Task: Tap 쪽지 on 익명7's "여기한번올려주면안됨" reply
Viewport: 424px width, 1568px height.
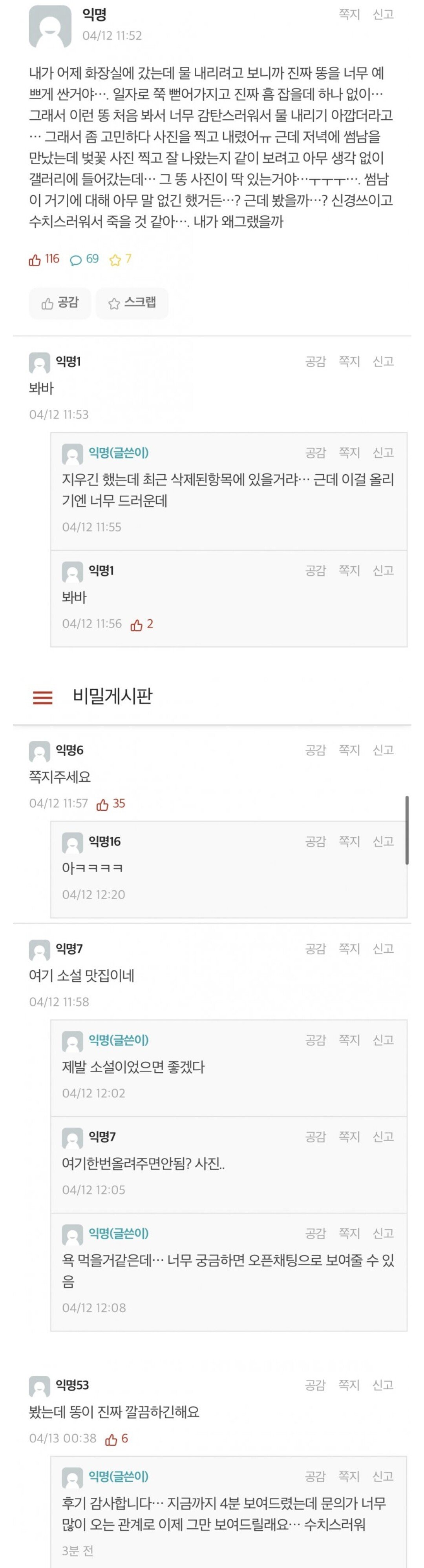Action: click(x=349, y=1137)
